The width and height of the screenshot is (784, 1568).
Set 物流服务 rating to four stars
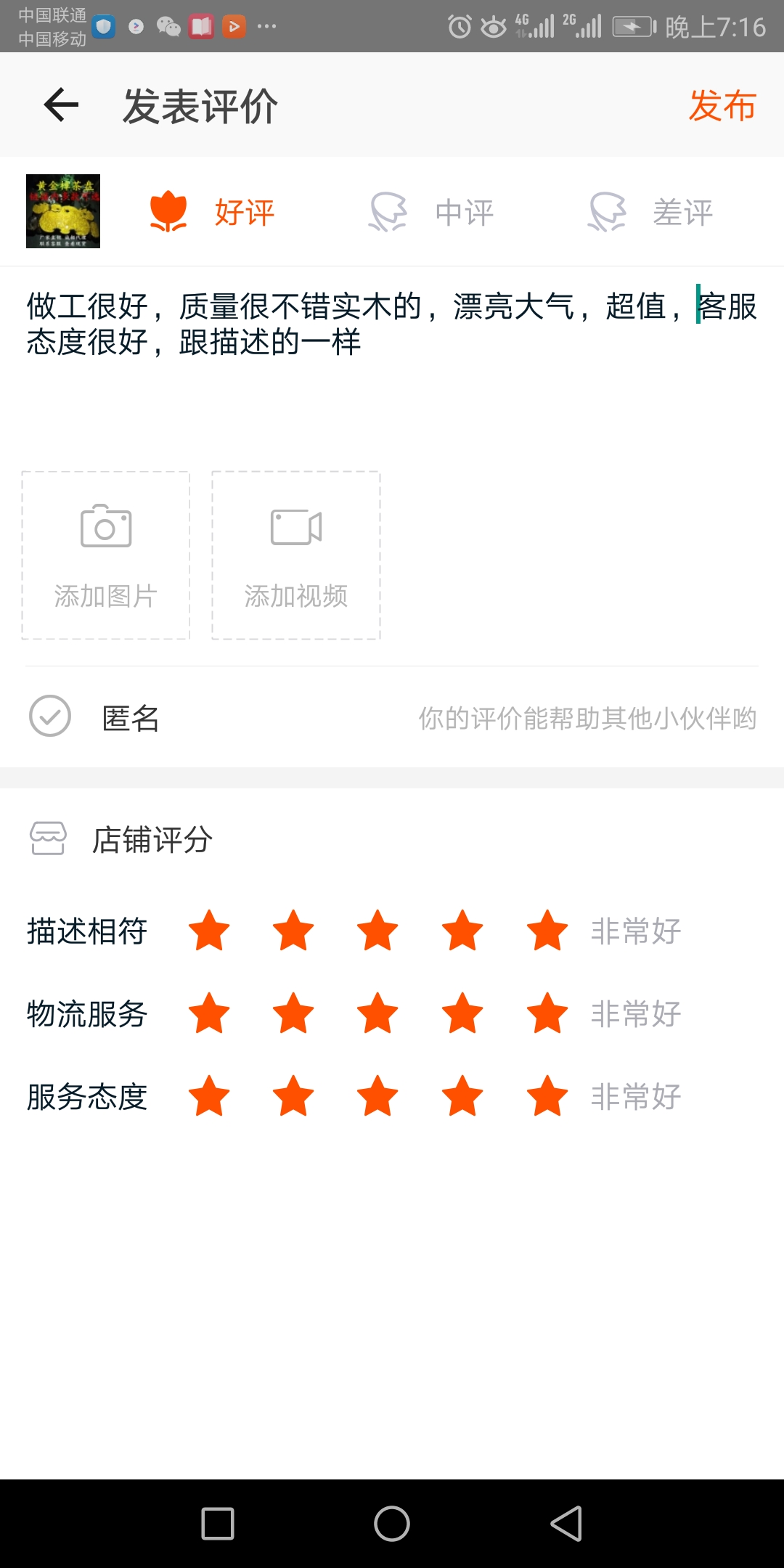click(462, 1013)
